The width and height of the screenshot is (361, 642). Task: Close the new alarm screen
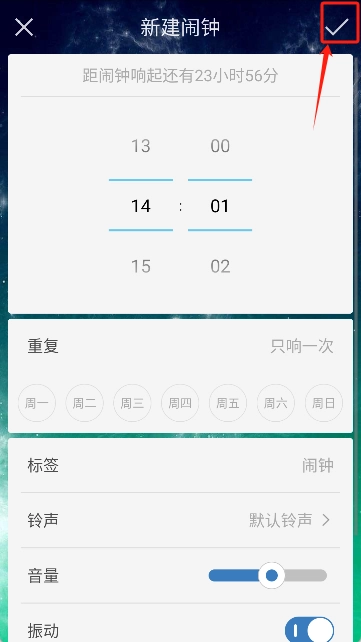pyautogui.click(x=24, y=27)
